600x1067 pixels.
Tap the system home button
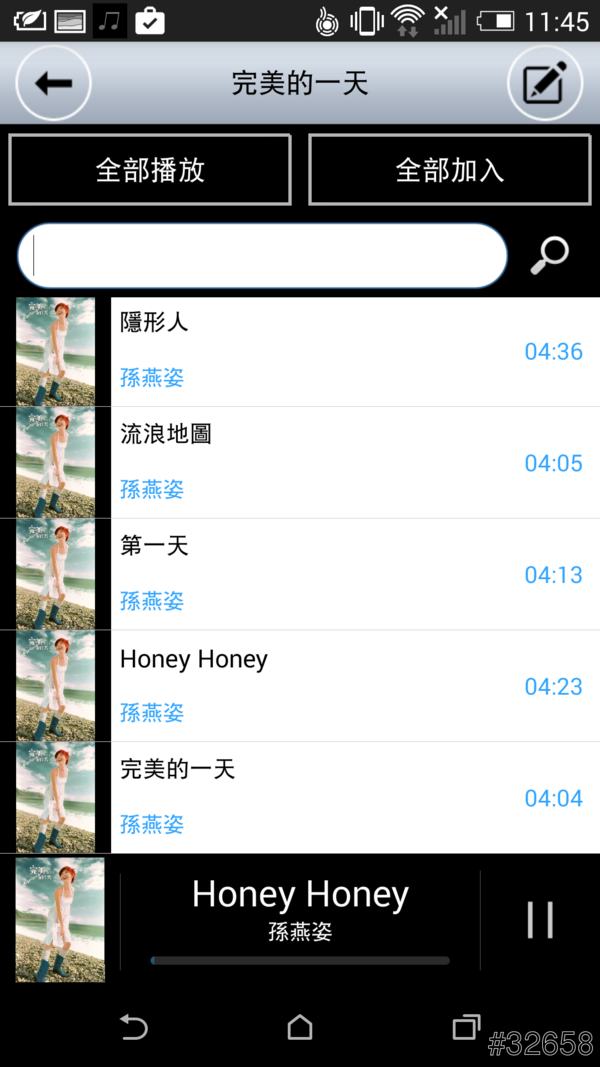[300, 1027]
